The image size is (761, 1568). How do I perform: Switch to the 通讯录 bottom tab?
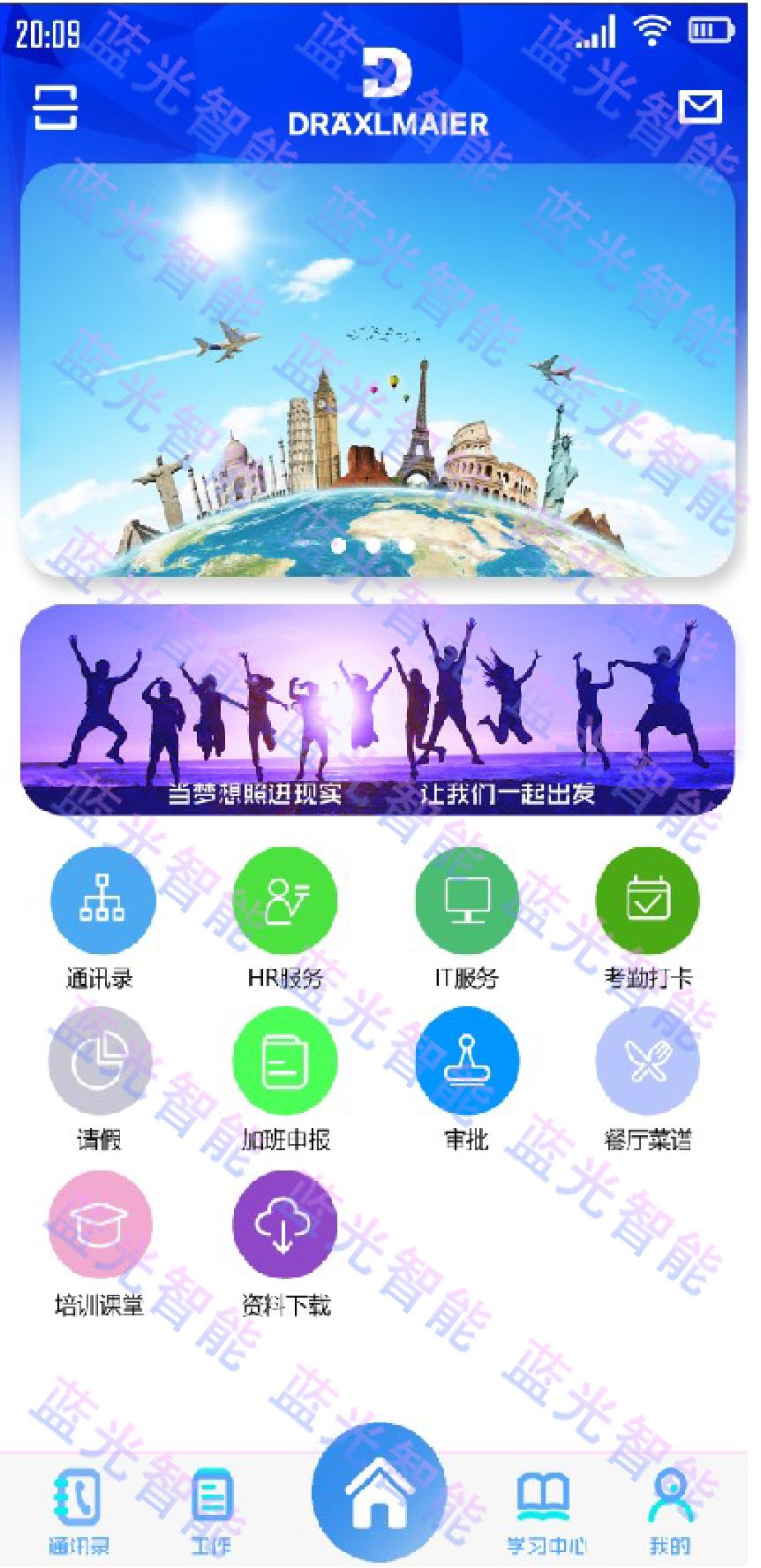(x=79, y=1511)
